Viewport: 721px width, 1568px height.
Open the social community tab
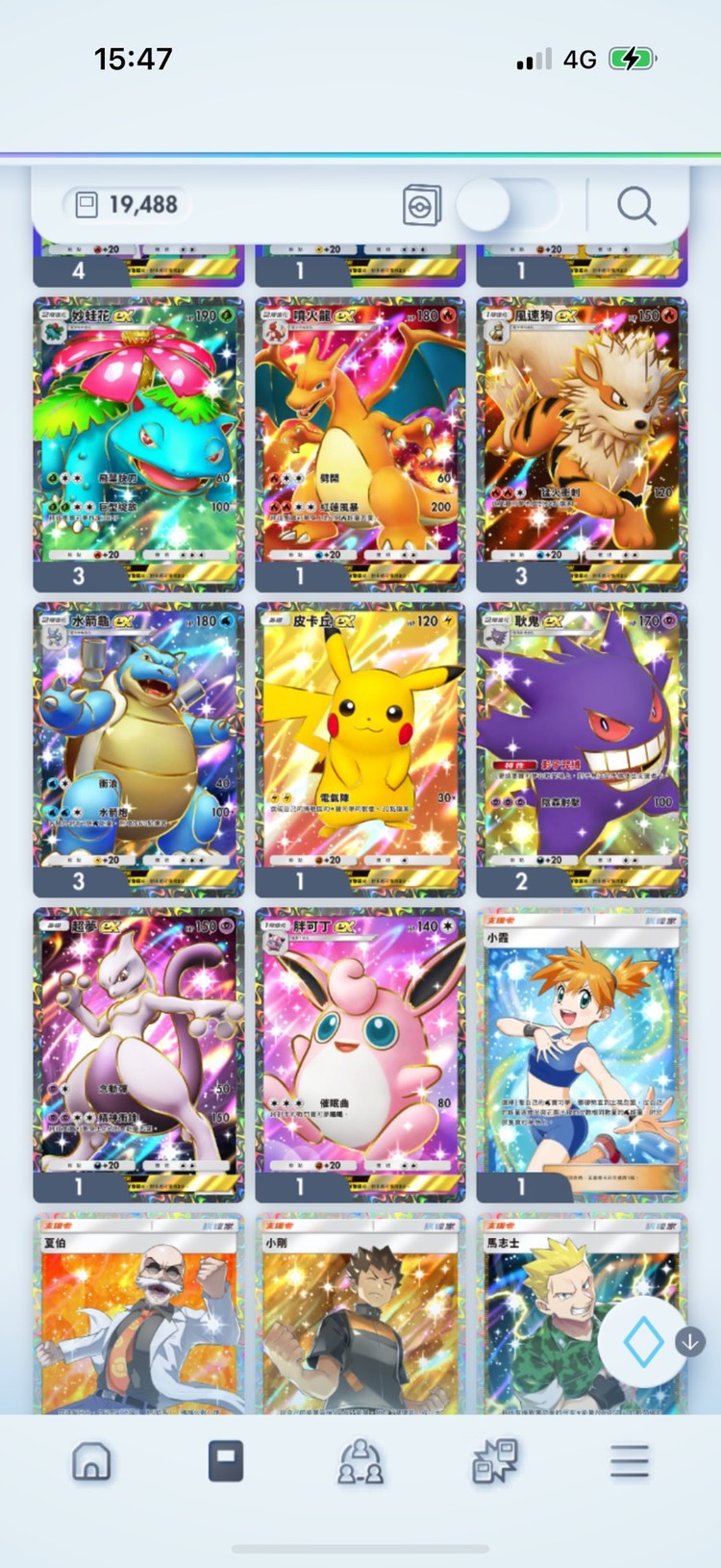360,1461
